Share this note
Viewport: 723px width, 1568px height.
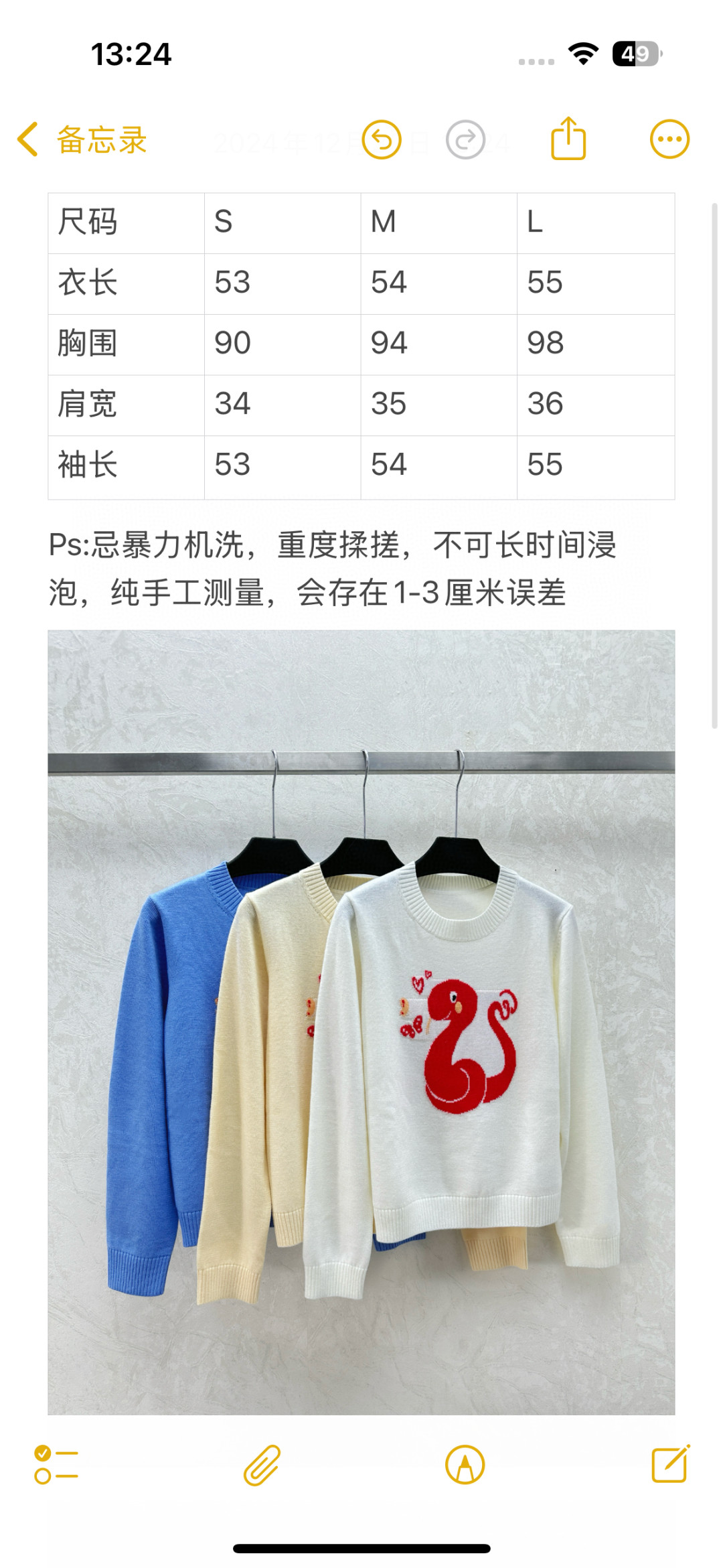(568, 139)
